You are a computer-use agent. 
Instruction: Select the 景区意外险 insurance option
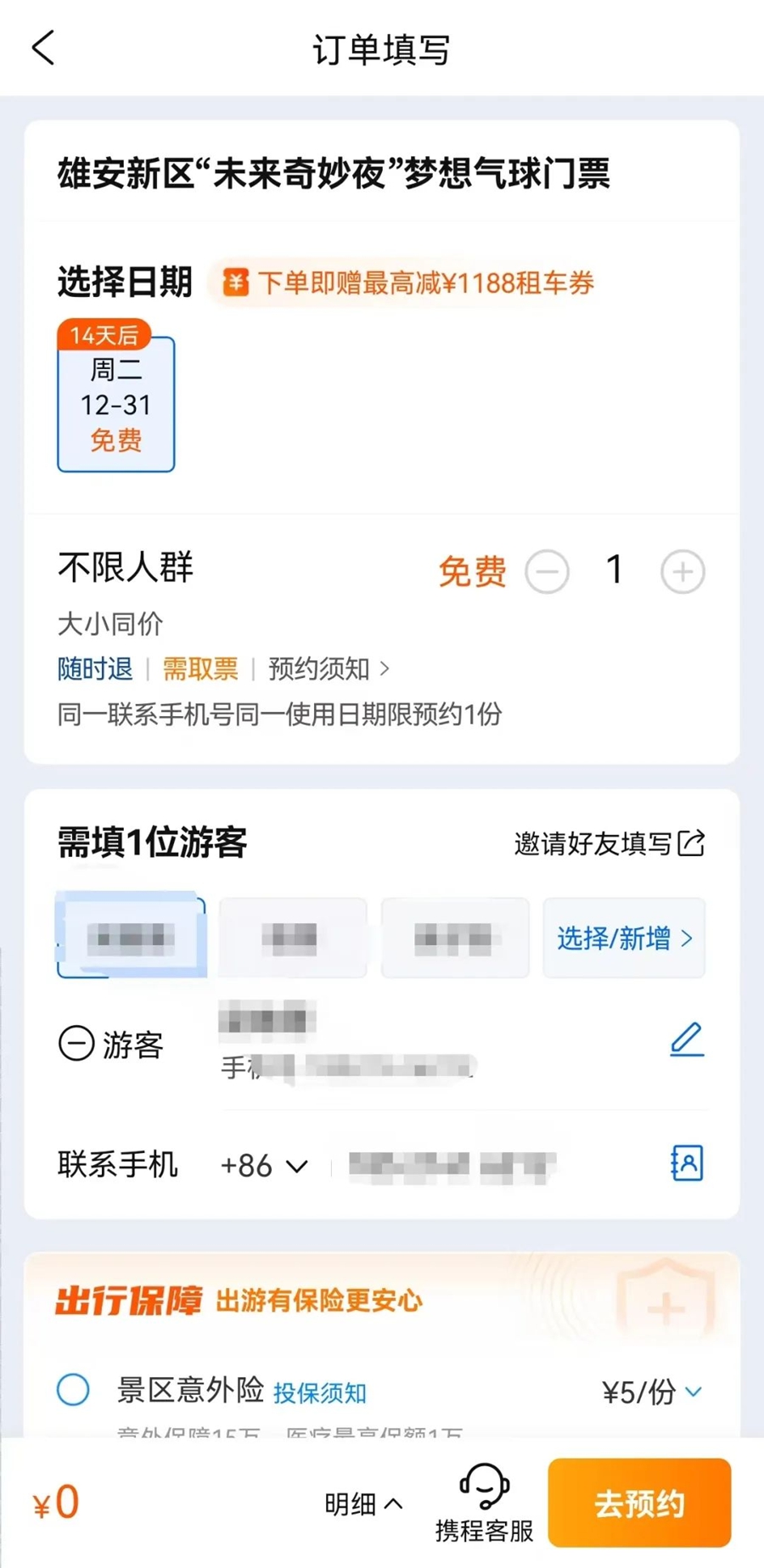73,1390
